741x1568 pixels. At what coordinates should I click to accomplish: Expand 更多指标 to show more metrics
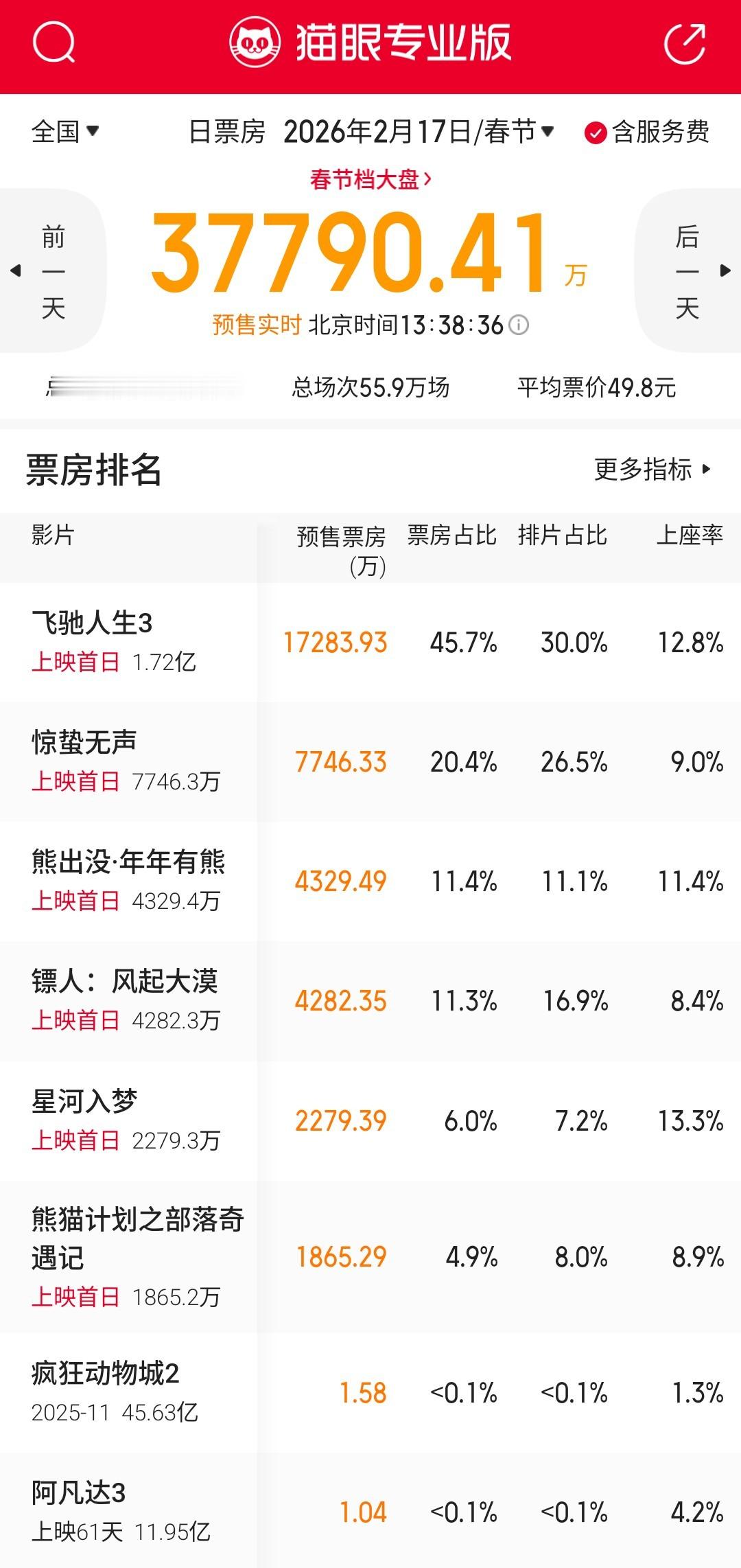[x=649, y=471]
